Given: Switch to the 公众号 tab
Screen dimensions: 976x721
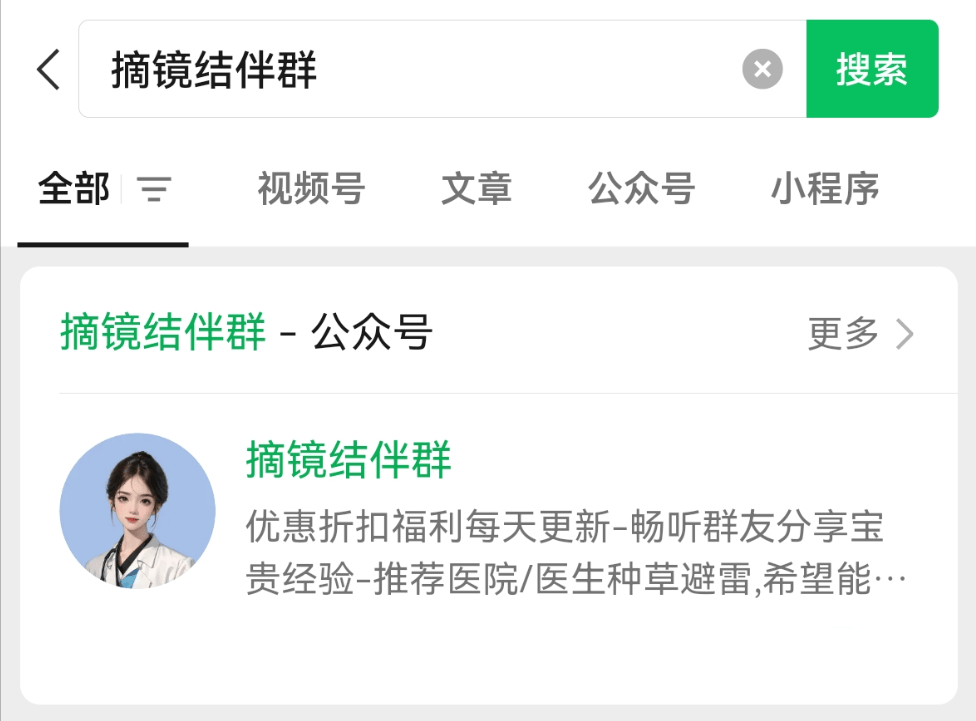Looking at the screenshot, I should (641, 188).
